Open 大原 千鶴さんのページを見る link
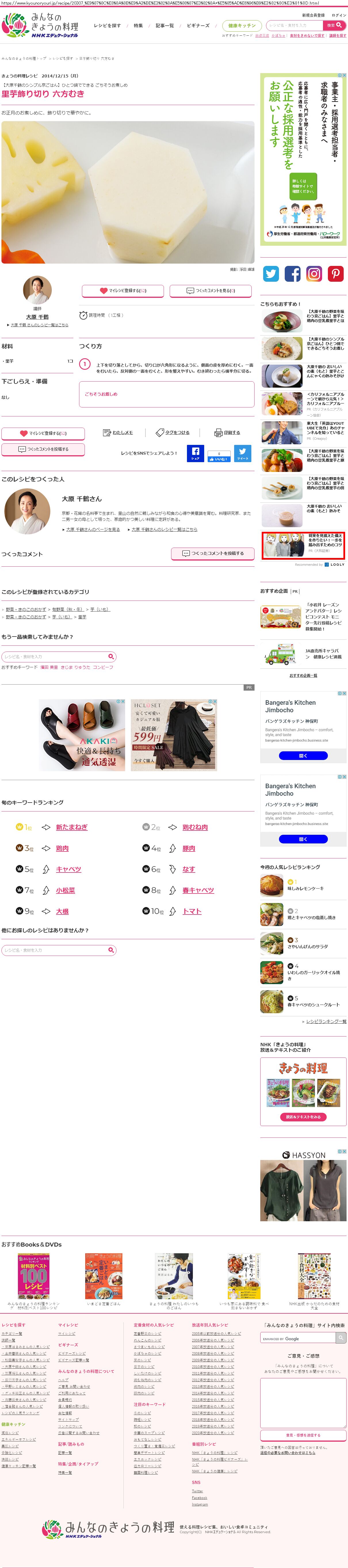348x1568 pixels. coord(93,529)
